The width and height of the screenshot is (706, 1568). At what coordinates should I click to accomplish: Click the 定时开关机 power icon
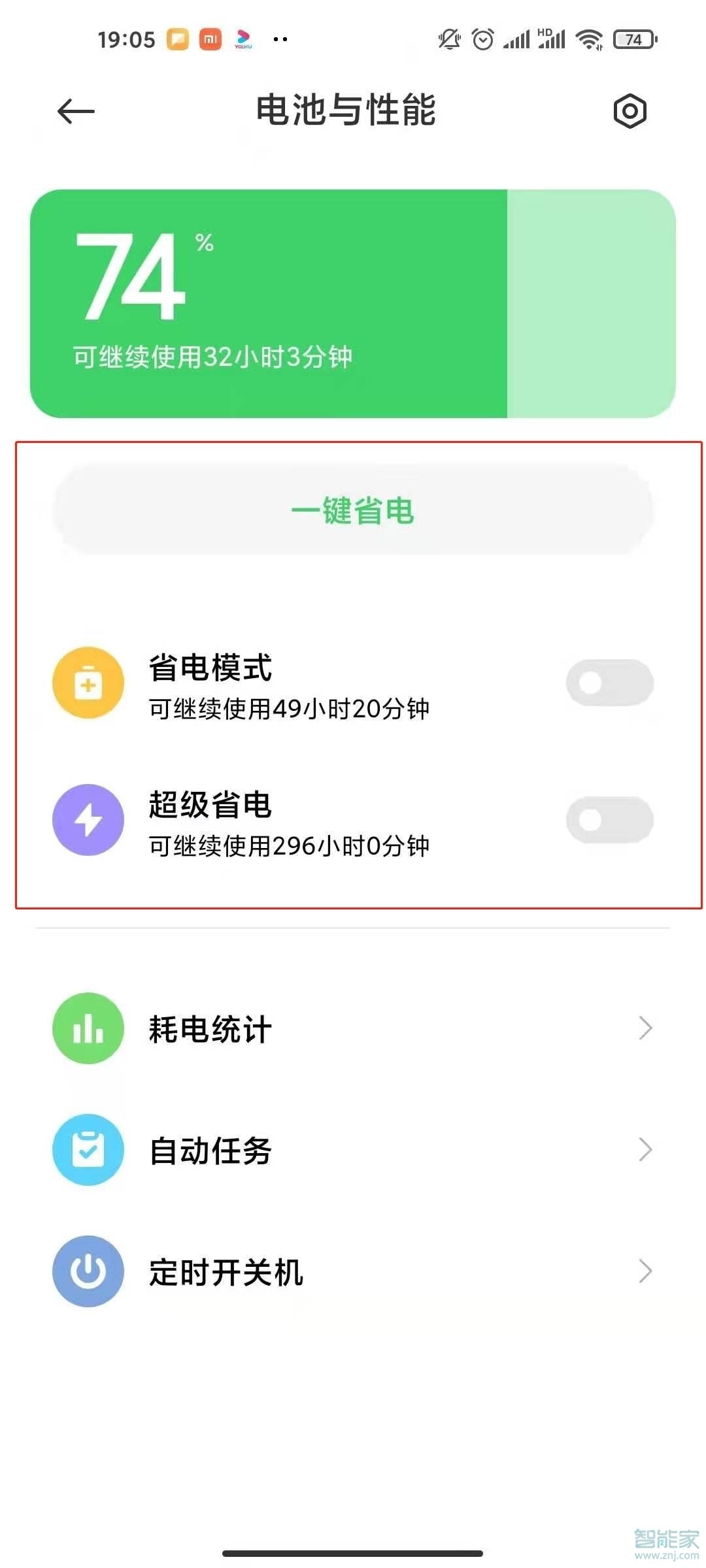pyautogui.click(x=88, y=1271)
